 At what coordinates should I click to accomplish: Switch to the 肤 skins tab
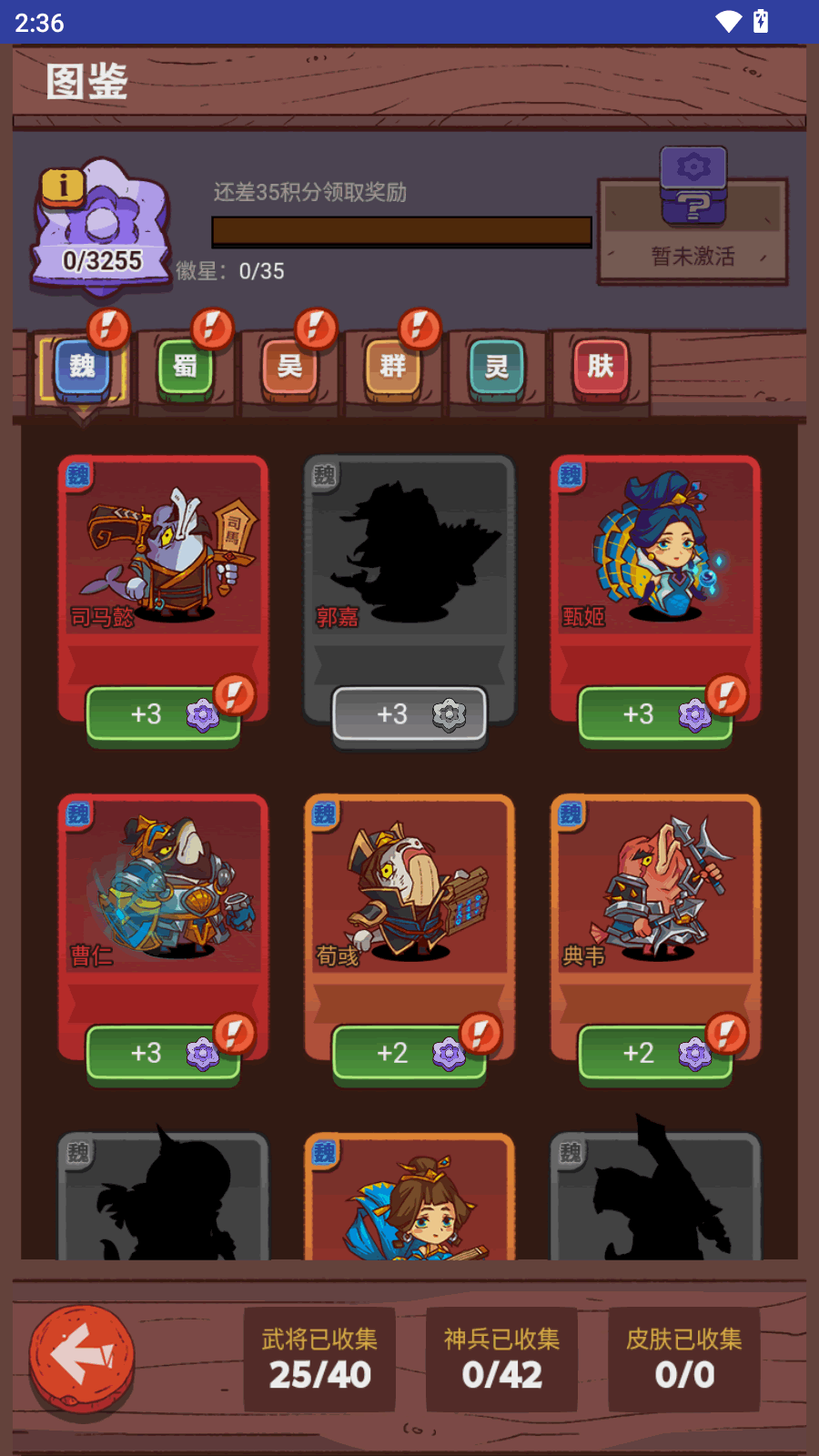(601, 368)
